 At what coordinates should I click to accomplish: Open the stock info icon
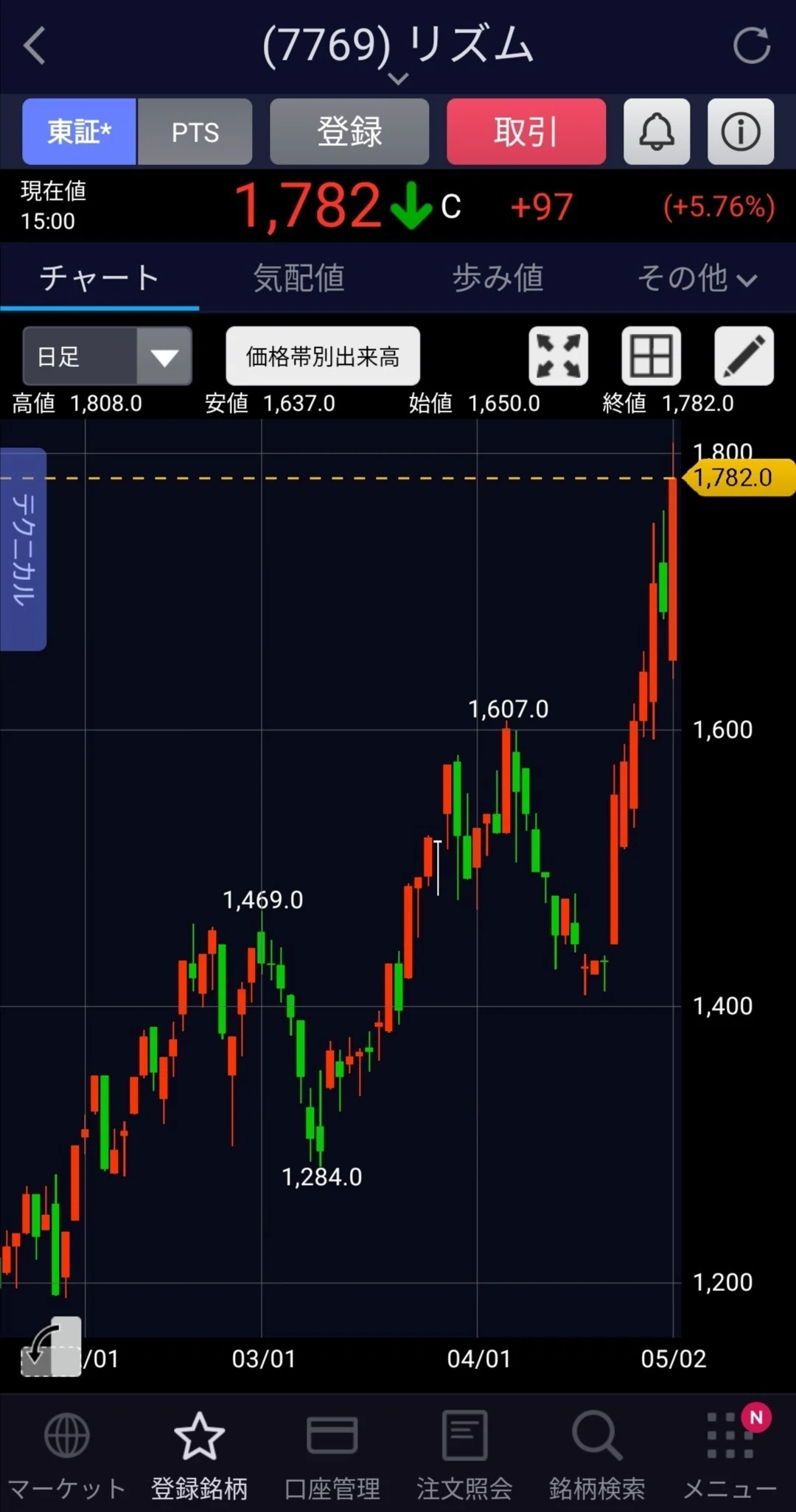[741, 131]
